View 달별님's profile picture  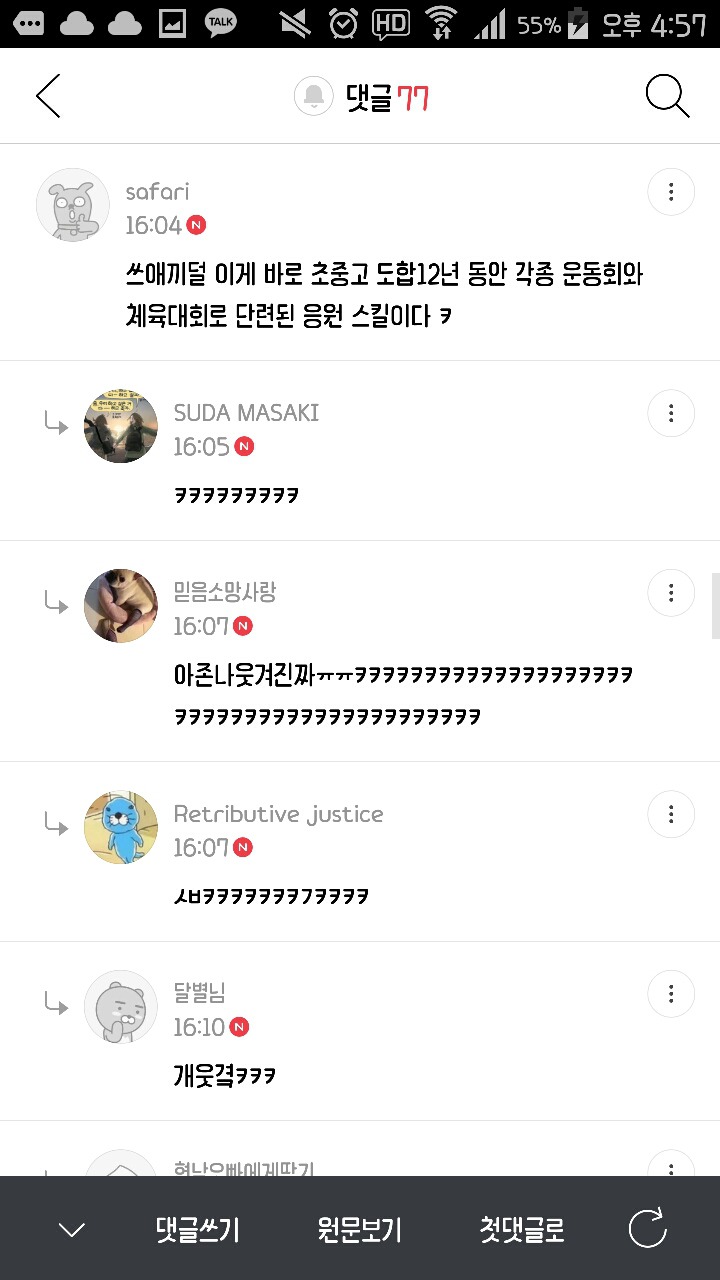121,1007
